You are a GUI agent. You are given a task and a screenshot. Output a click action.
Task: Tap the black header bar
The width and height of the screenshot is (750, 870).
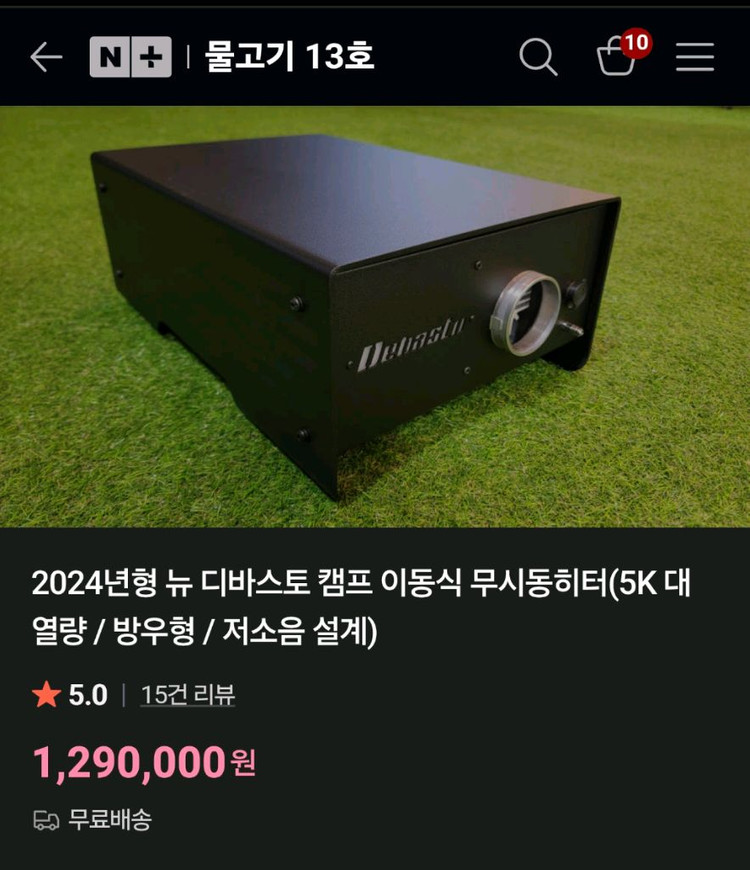[375, 57]
